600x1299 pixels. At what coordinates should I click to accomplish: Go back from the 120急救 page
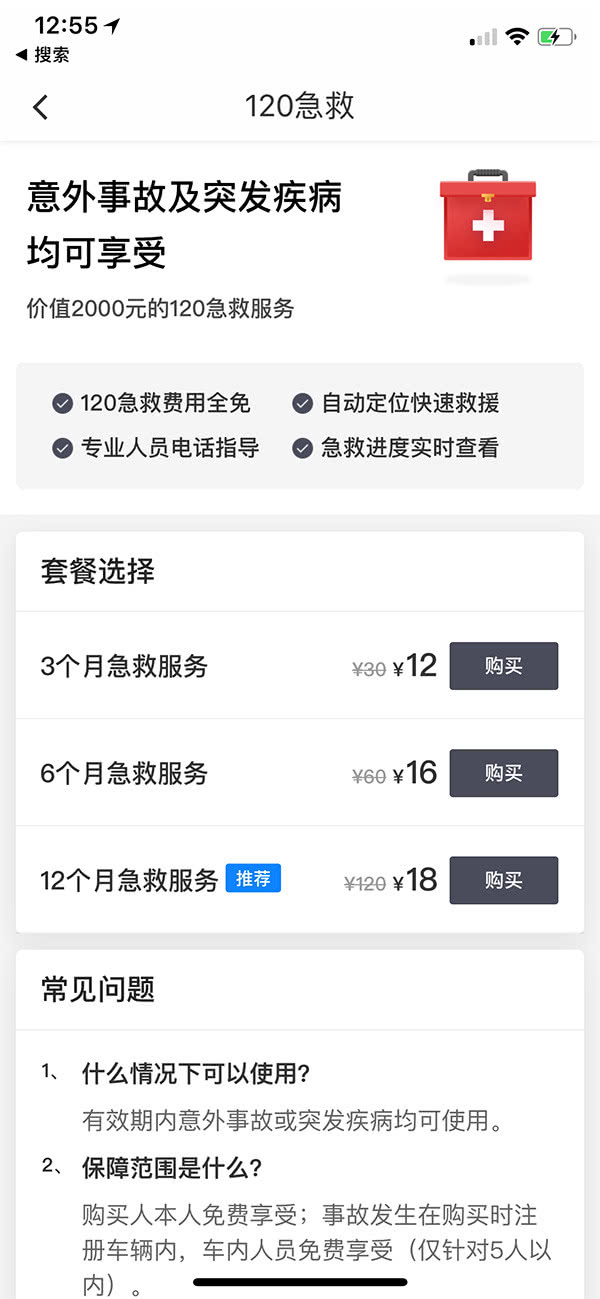[x=40, y=107]
